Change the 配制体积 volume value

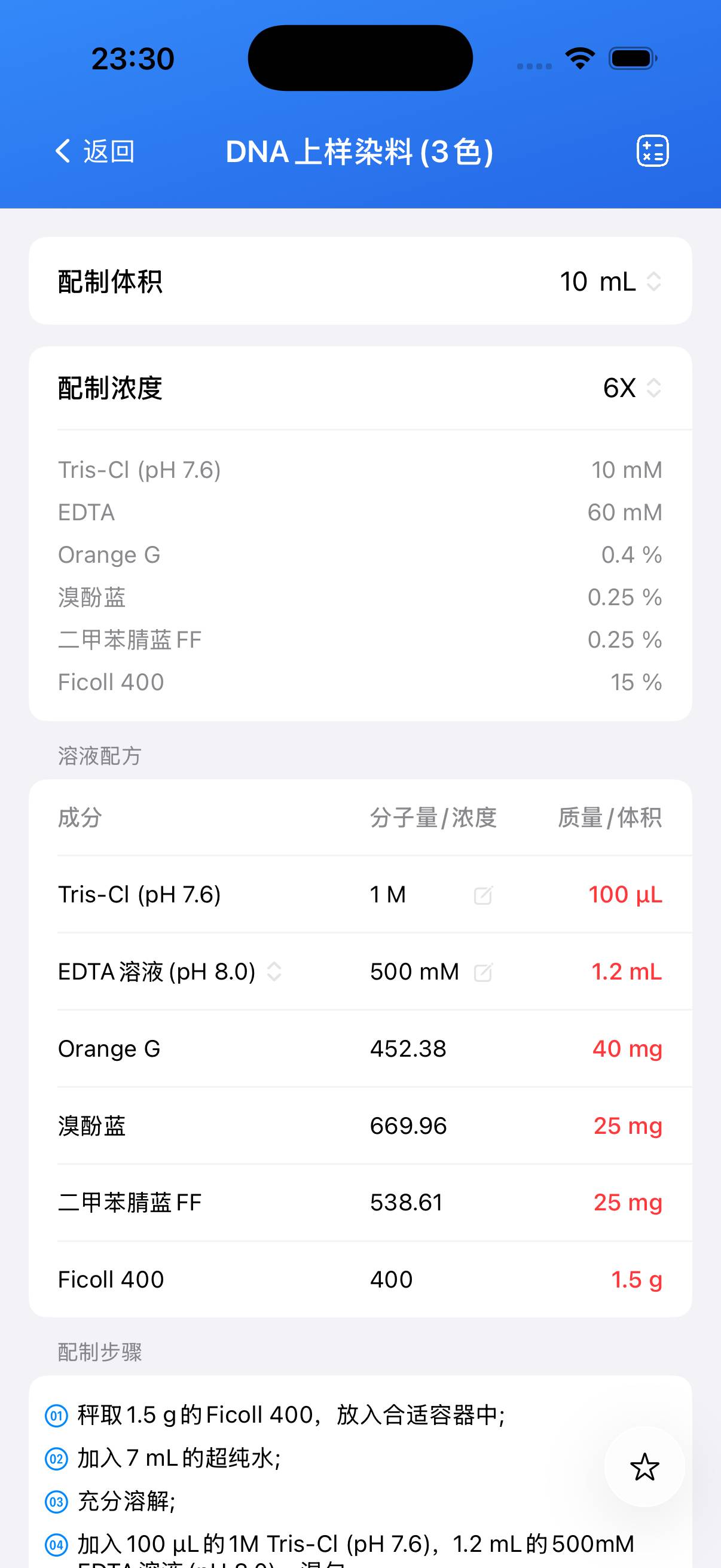click(x=610, y=282)
